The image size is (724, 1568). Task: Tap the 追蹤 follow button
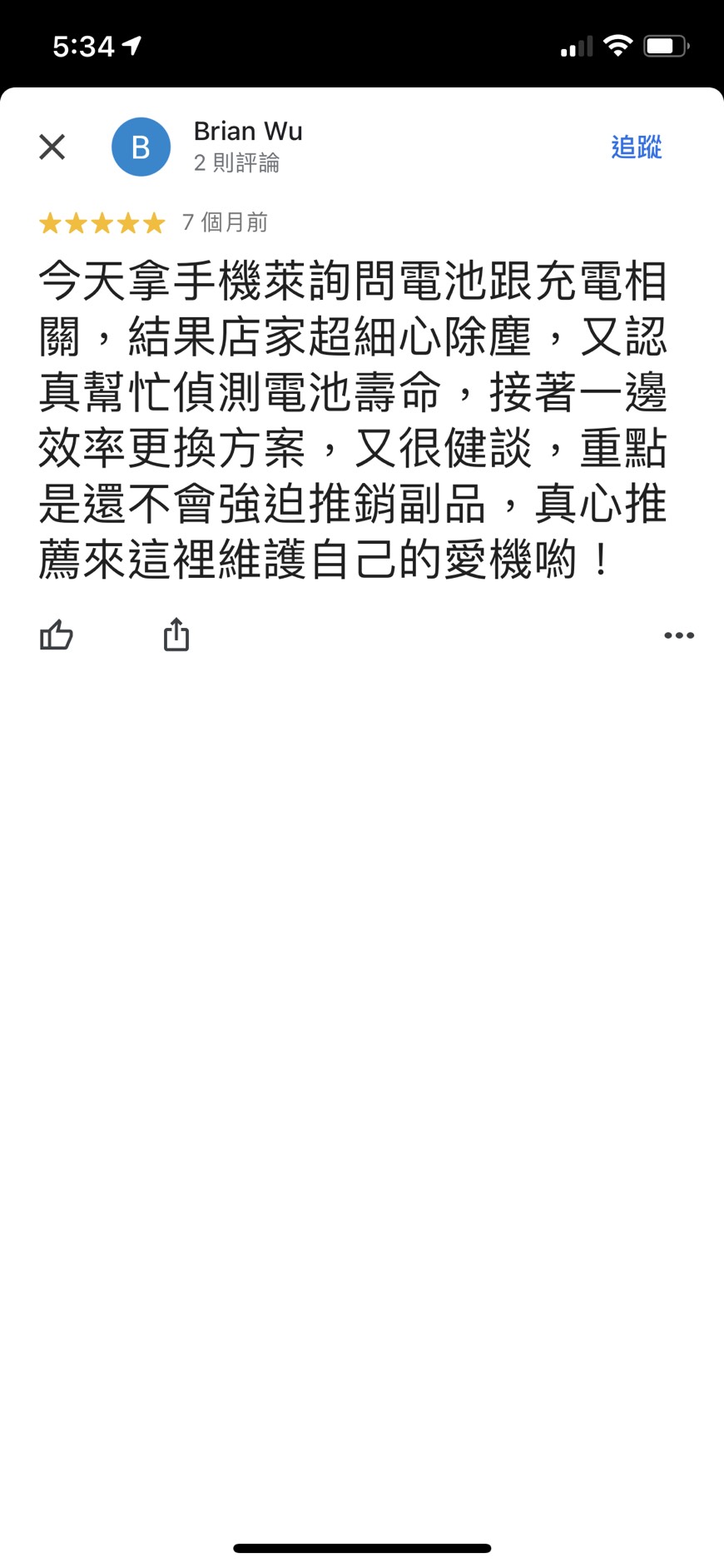[x=637, y=147]
